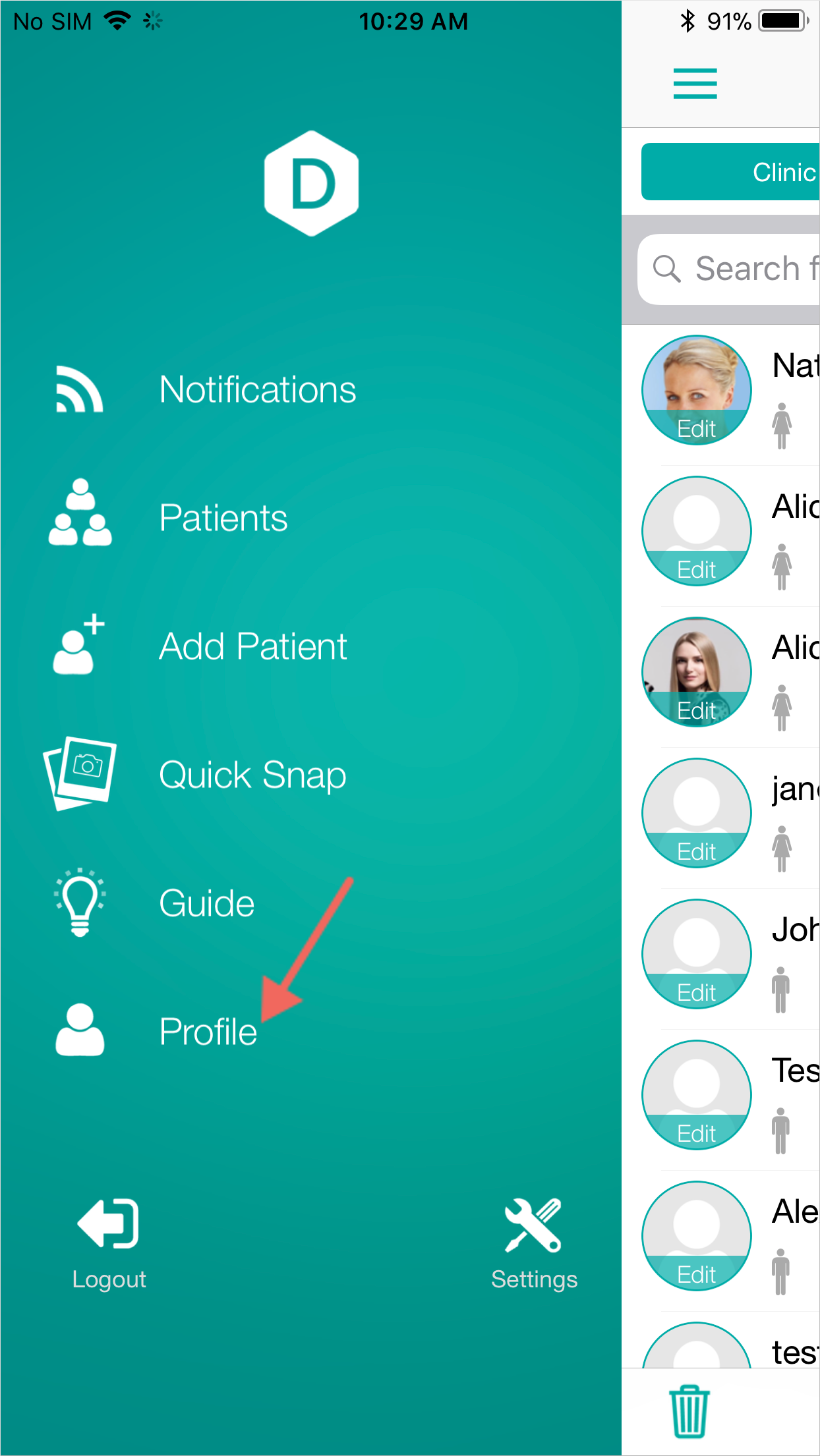Switch to the Clinic tab
Viewport: 820px width, 1456px height.
(x=732, y=172)
